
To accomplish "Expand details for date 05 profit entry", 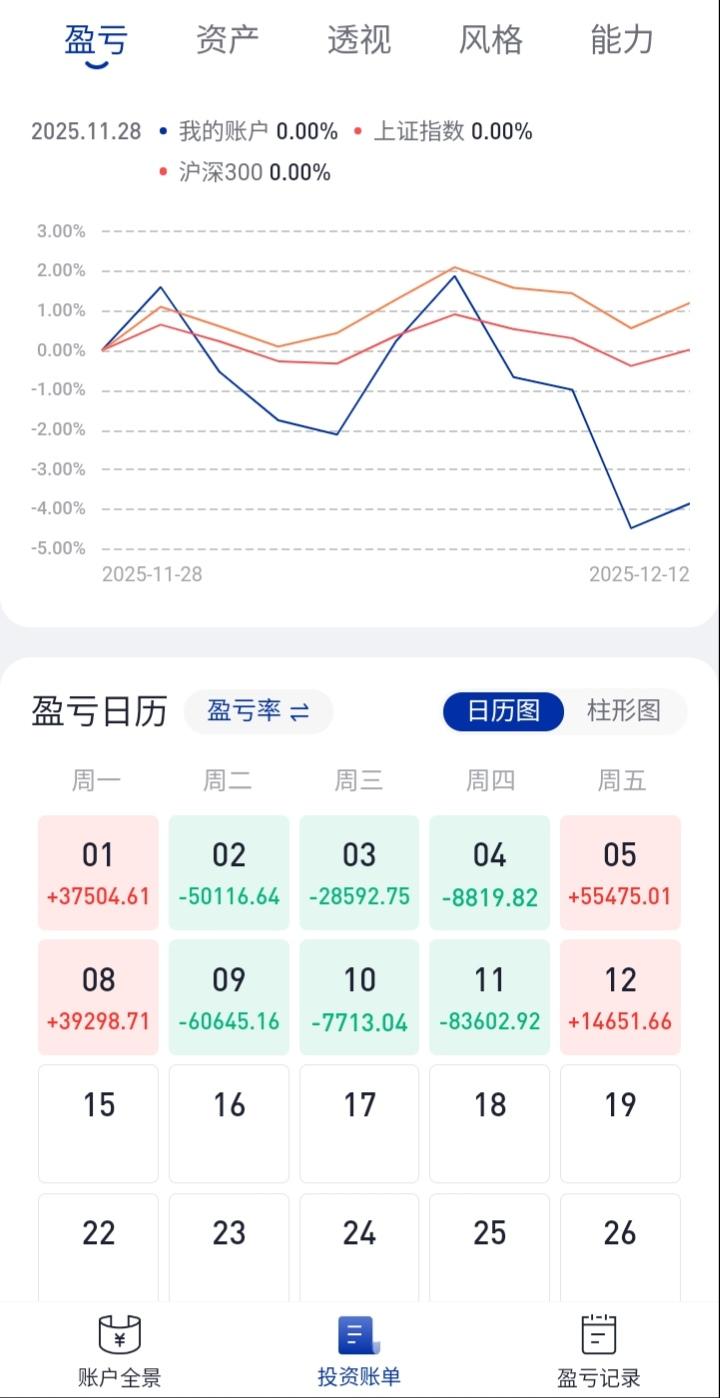I will pos(619,872).
